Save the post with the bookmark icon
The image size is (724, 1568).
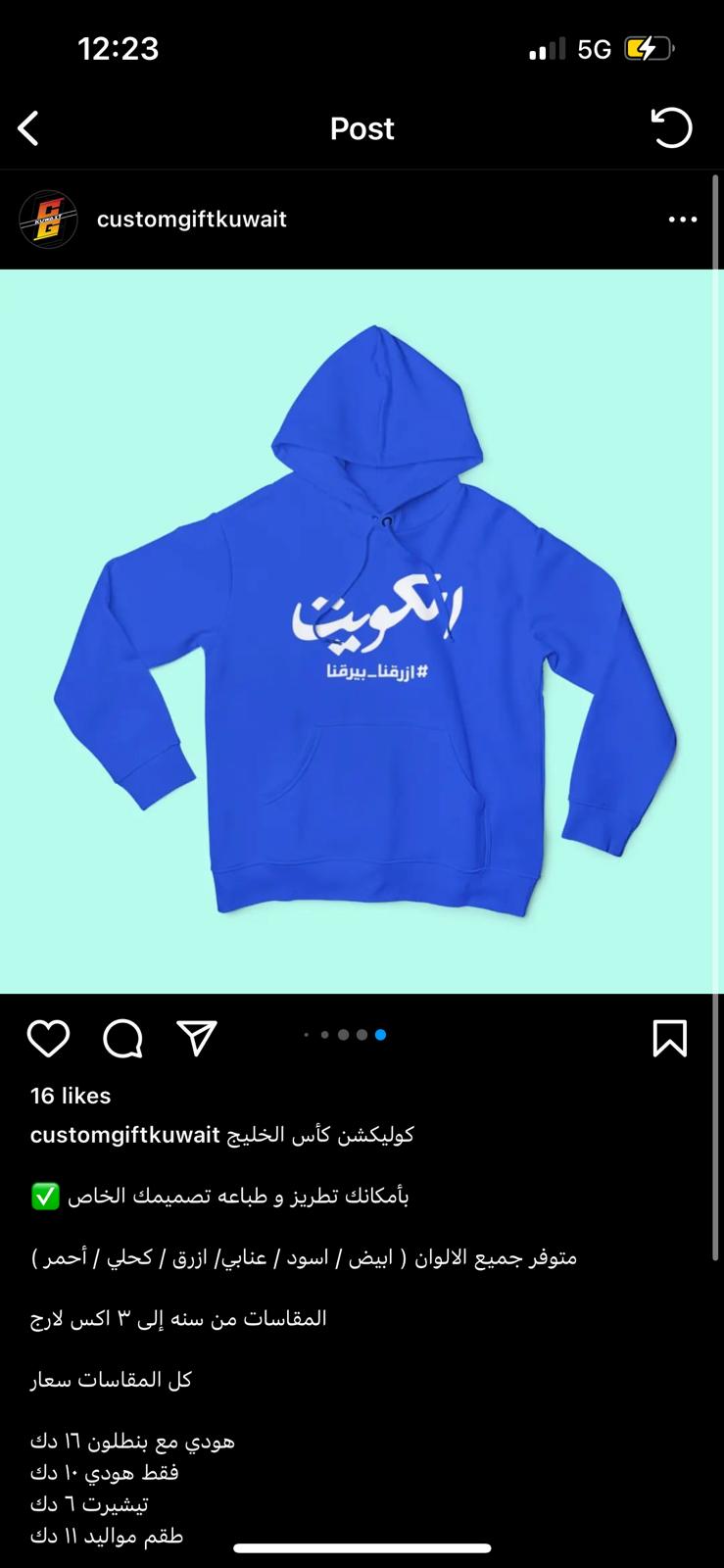[670, 1038]
